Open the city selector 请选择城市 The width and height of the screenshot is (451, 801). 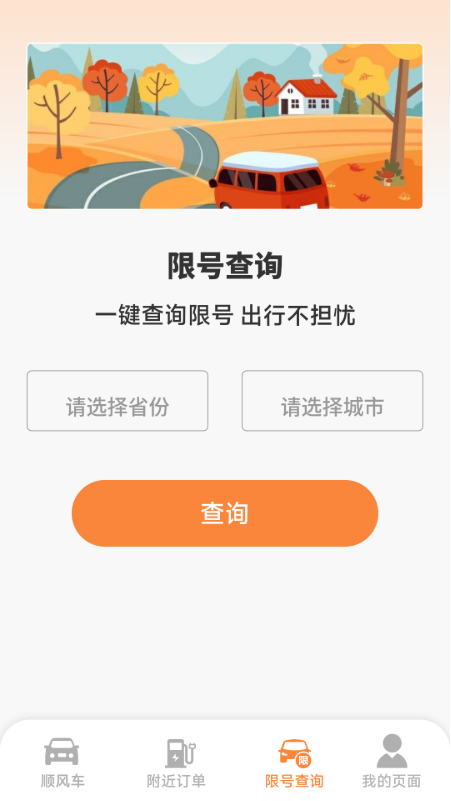[333, 401]
